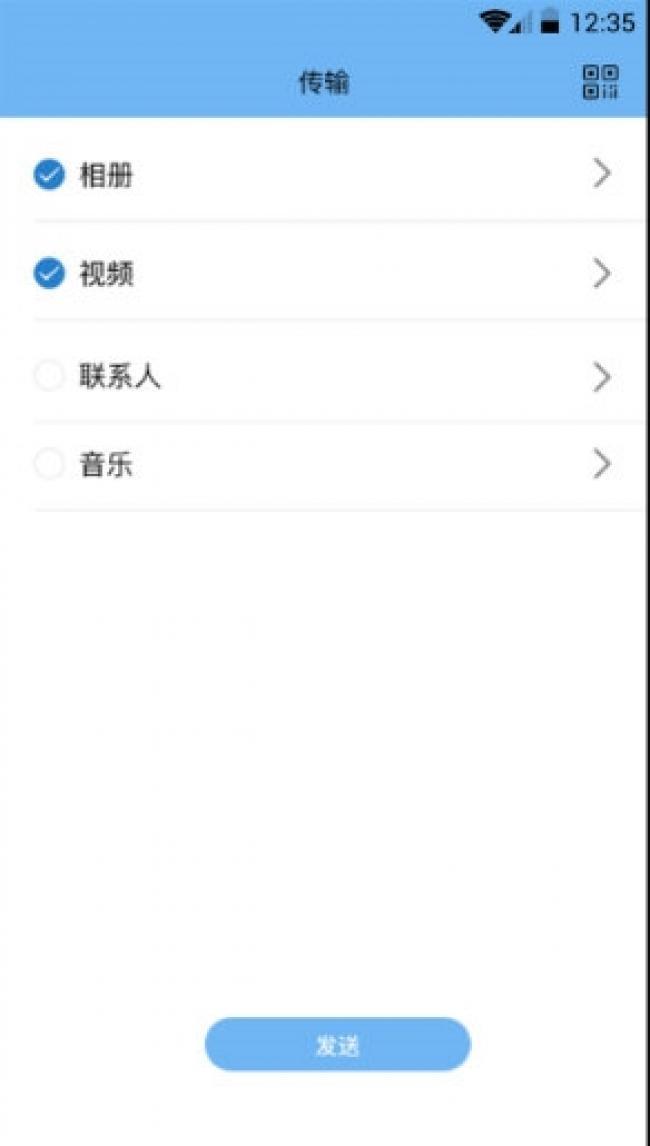Uncheck the 相册 checkbox
The image size is (650, 1146).
pos(49,175)
